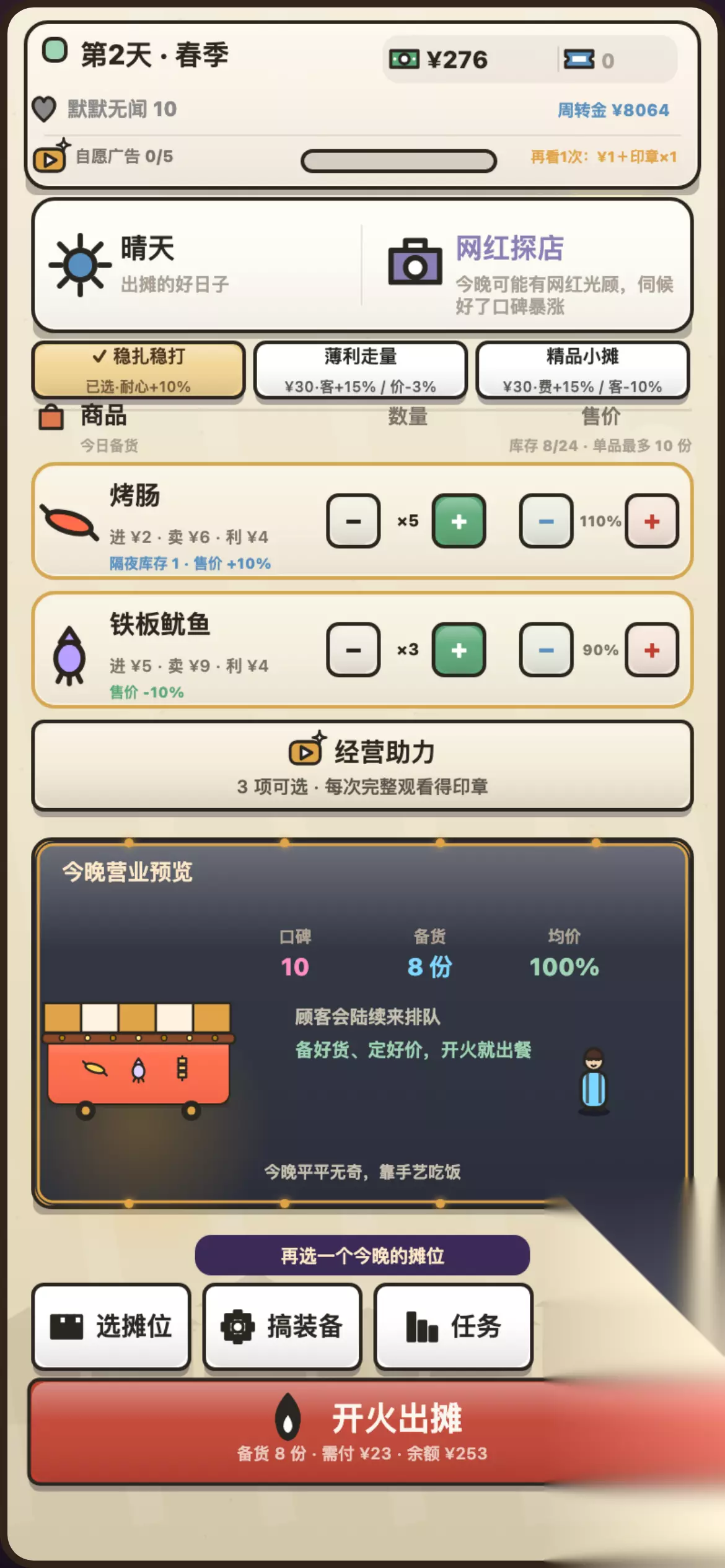Decrease 烤肠 quantity with minus
The height and width of the screenshot is (1568, 725).
click(353, 521)
